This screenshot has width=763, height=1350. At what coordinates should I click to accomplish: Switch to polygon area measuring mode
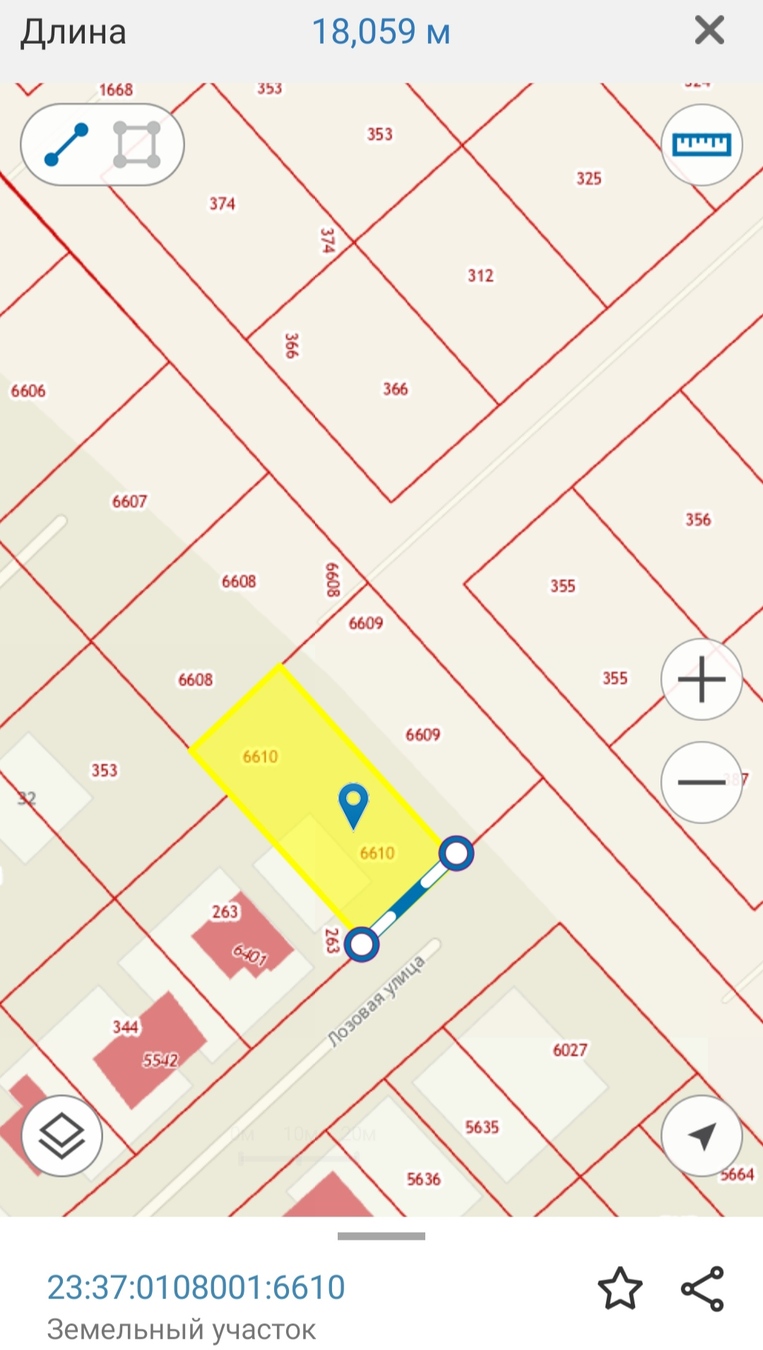(137, 145)
